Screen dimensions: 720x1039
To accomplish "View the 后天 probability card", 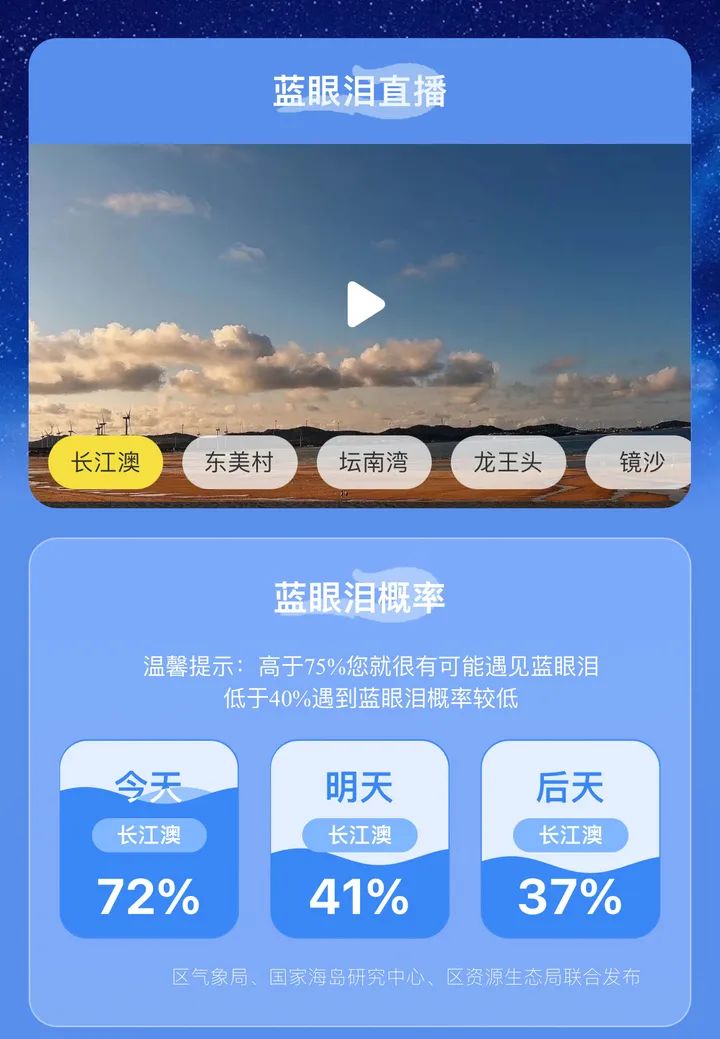I will click(571, 837).
